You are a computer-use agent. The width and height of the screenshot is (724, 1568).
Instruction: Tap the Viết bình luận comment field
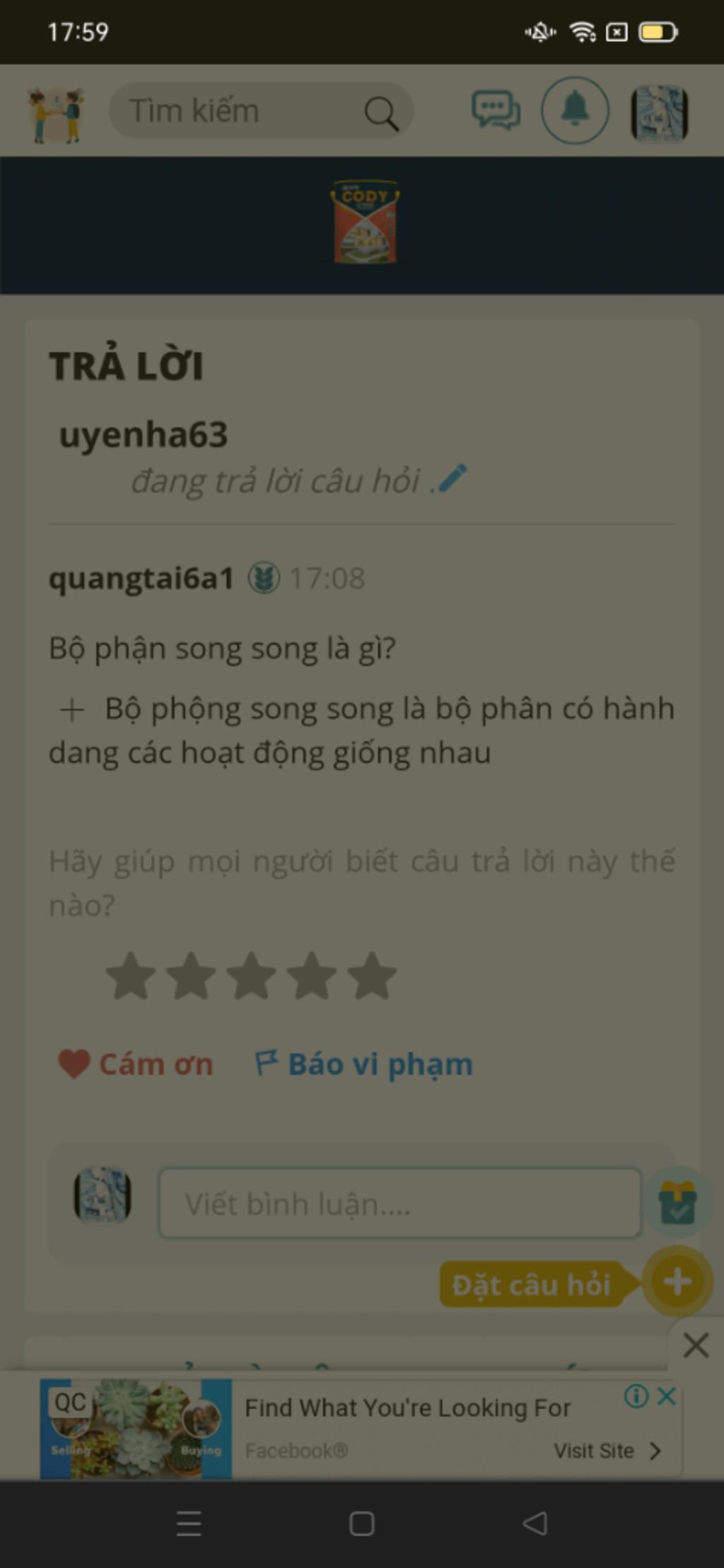[x=399, y=1203]
